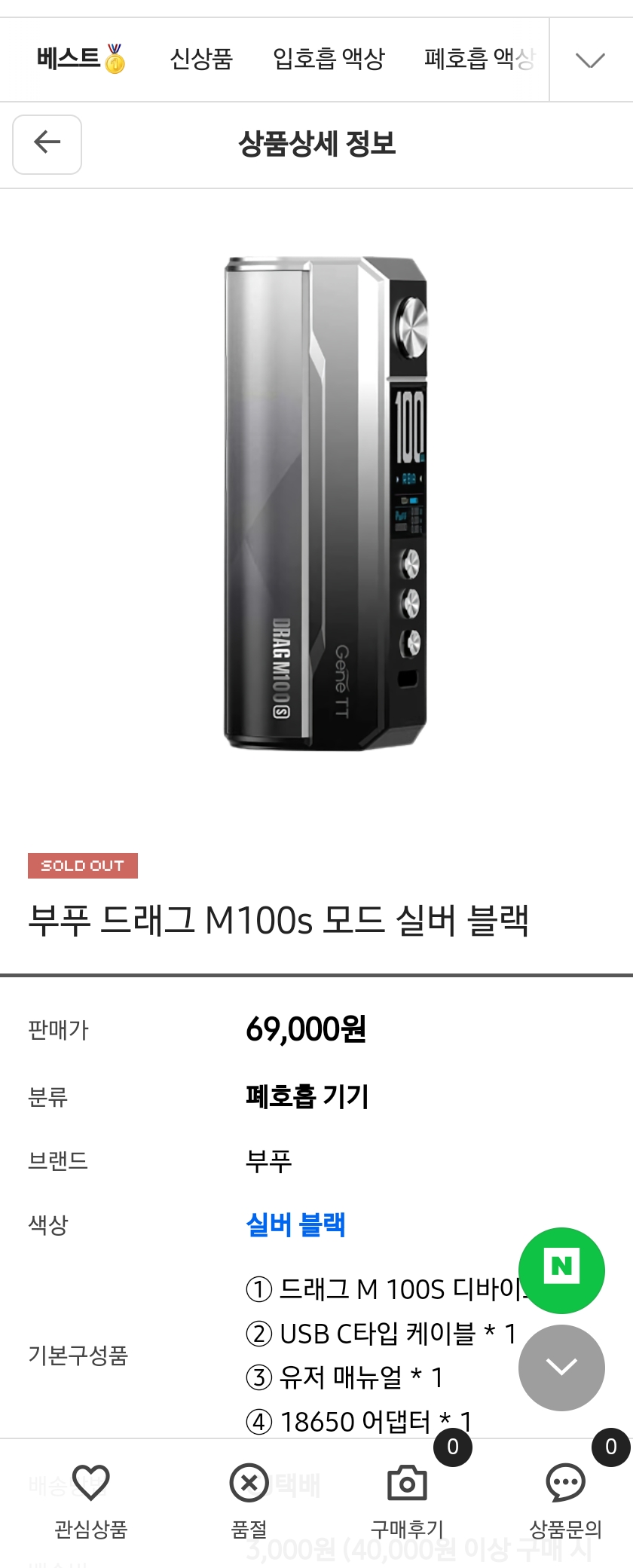The height and width of the screenshot is (1568, 633).
Task: Tap the gray scroll-down floating button
Action: click(561, 1368)
